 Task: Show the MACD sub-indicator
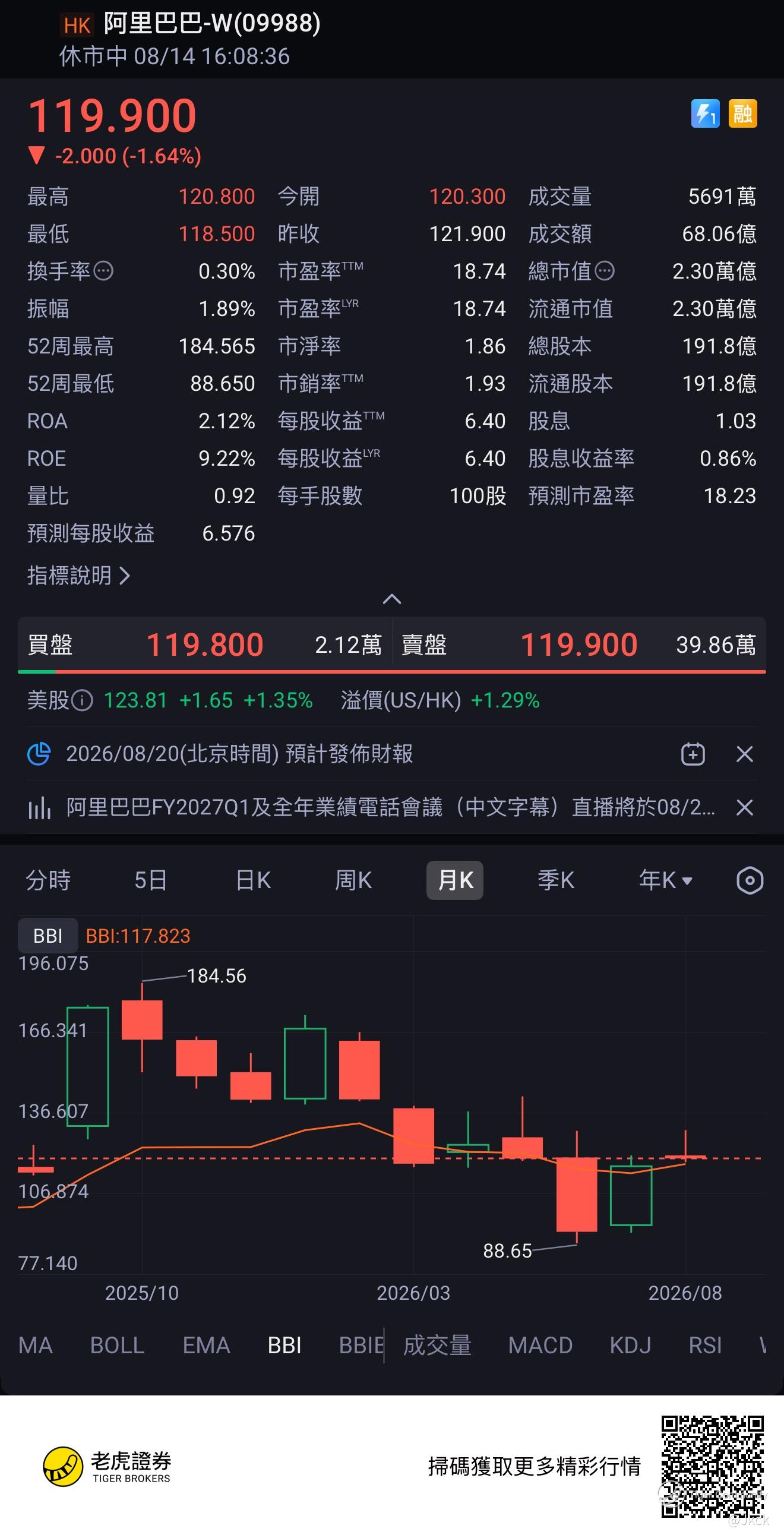pyautogui.click(x=540, y=1346)
